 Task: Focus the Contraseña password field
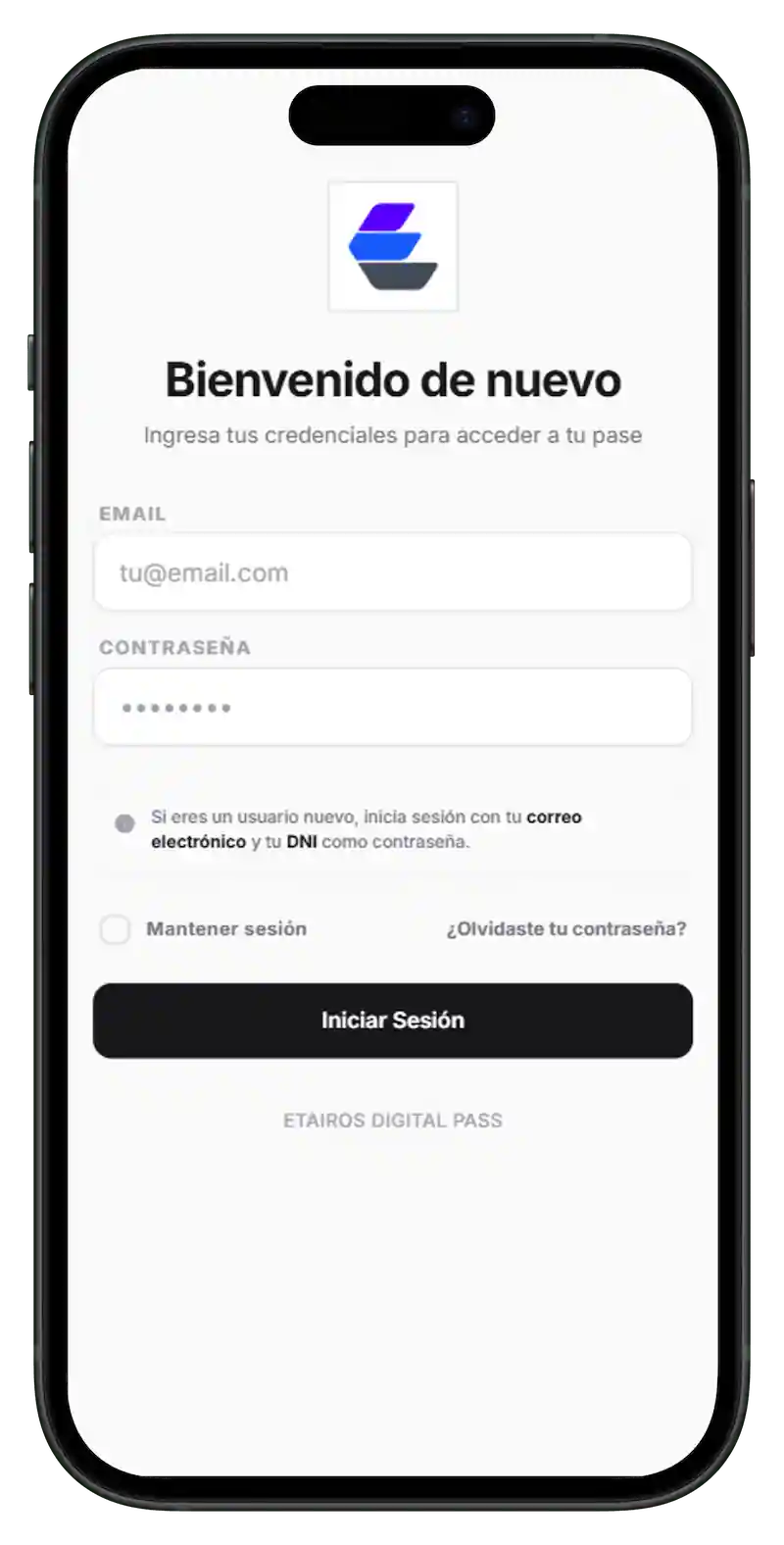[x=392, y=707]
